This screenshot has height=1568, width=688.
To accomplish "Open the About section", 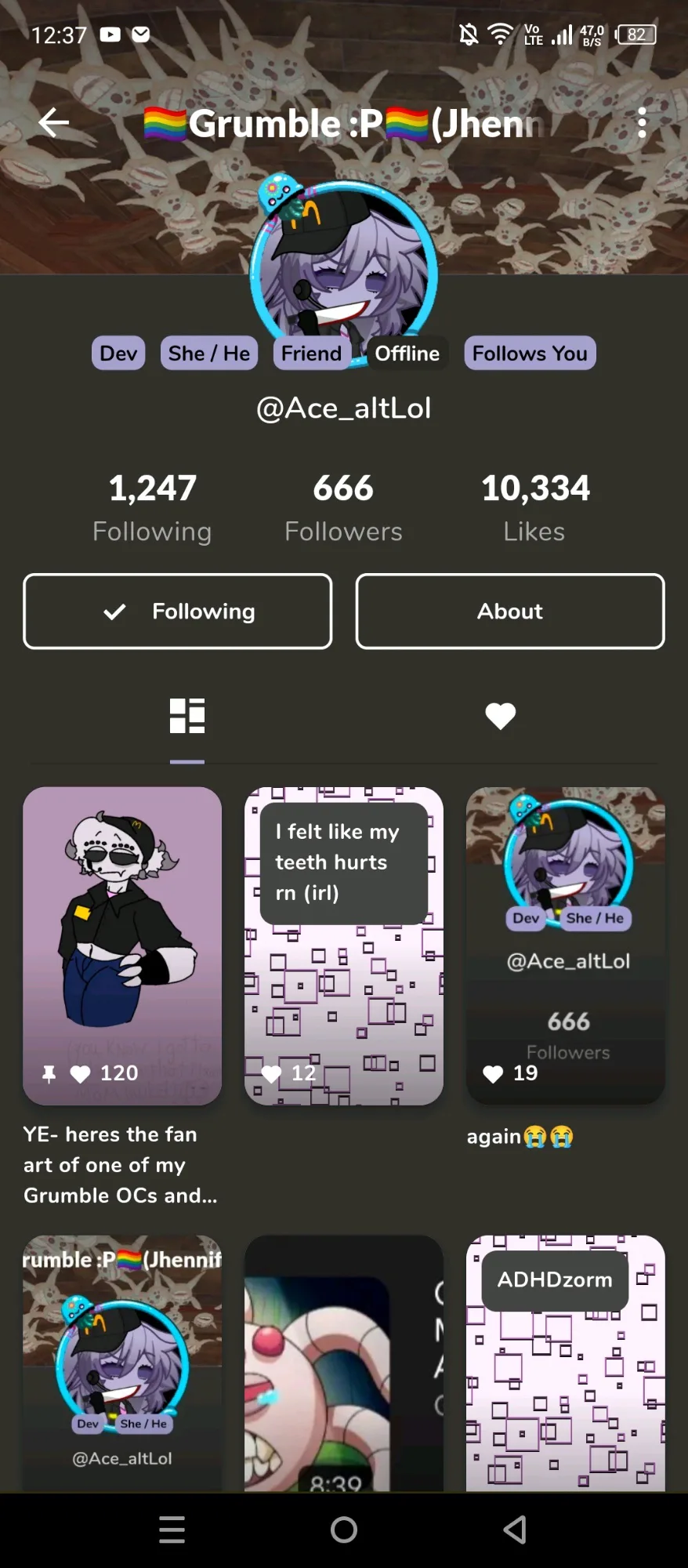I will (510, 612).
